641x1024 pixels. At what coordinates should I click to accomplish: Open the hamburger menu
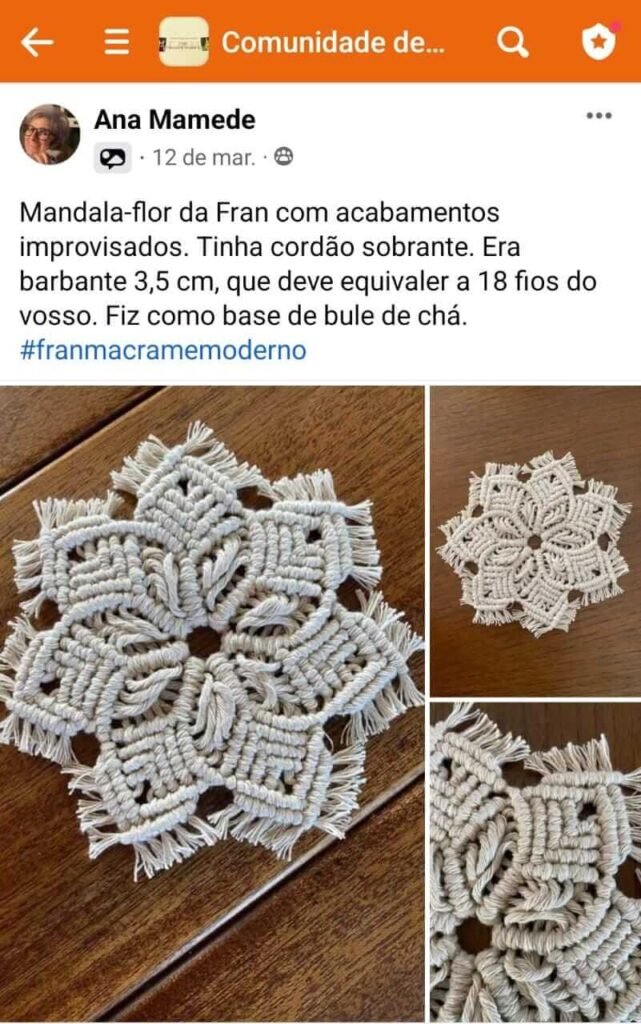(117, 42)
